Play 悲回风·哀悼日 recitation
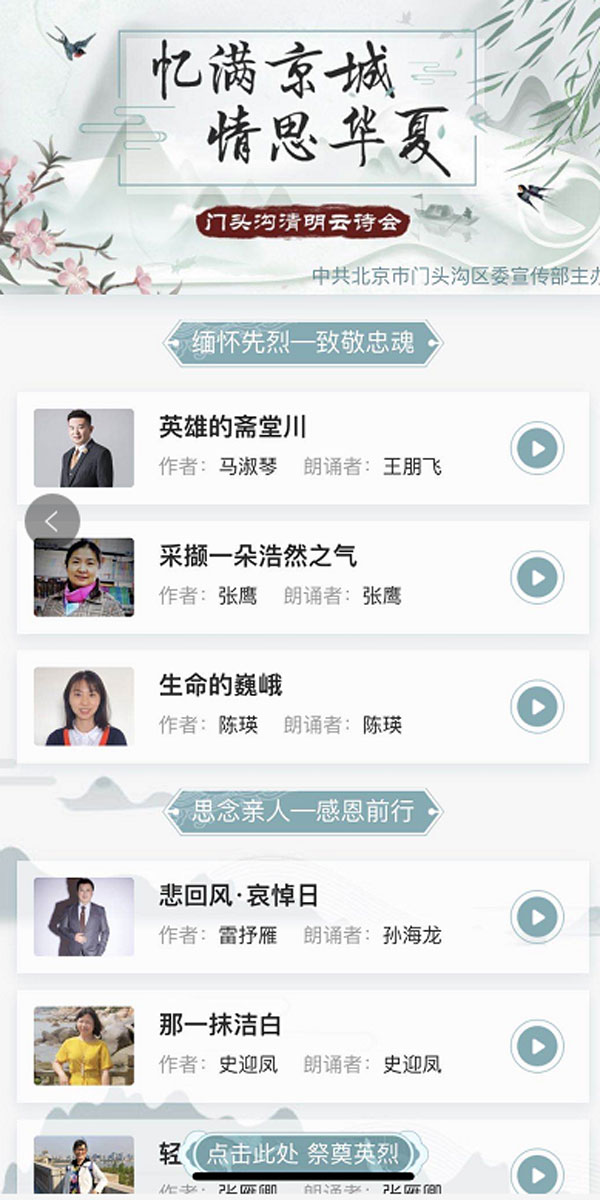 point(537,917)
